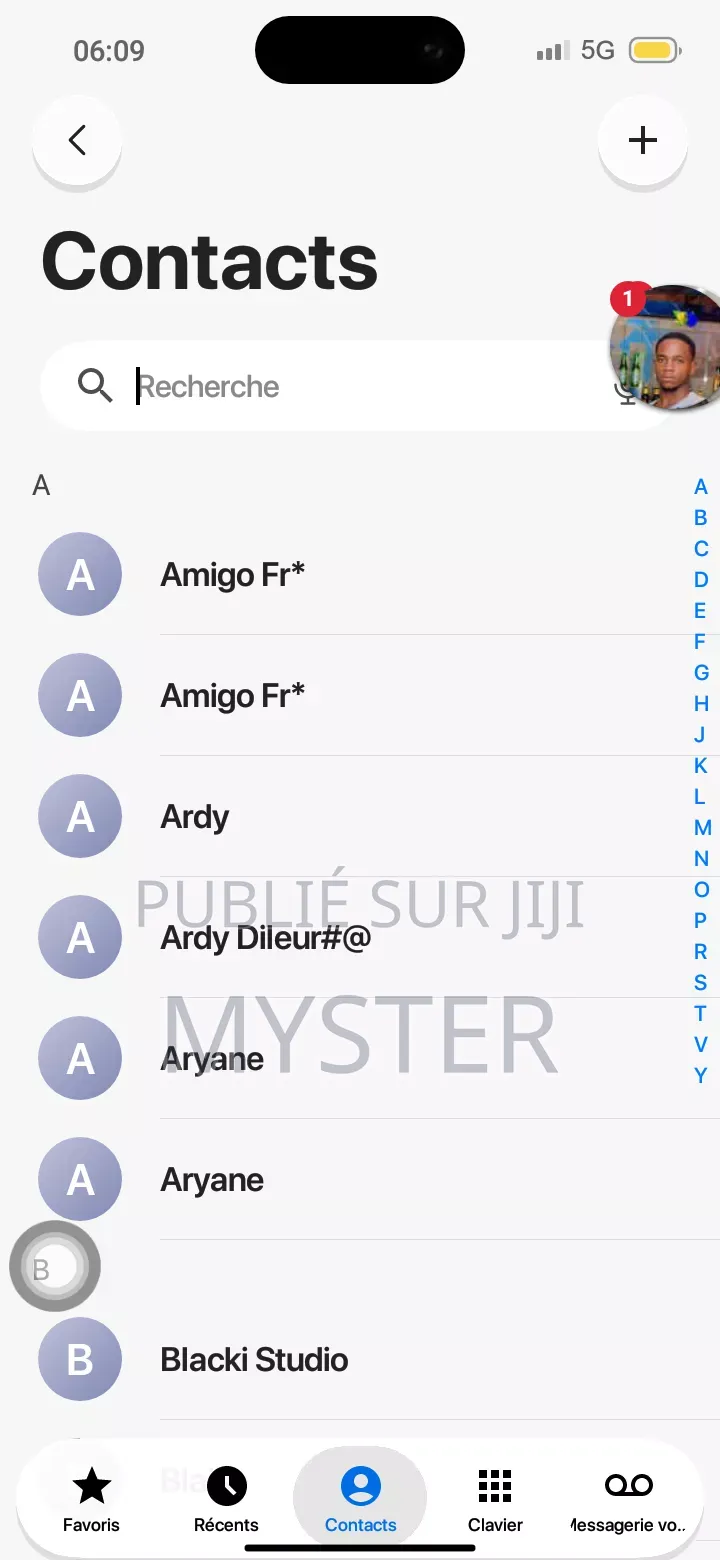The height and width of the screenshot is (1560, 720).
Task: Jump to letter M in the index
Action: [x=702, y=828]
